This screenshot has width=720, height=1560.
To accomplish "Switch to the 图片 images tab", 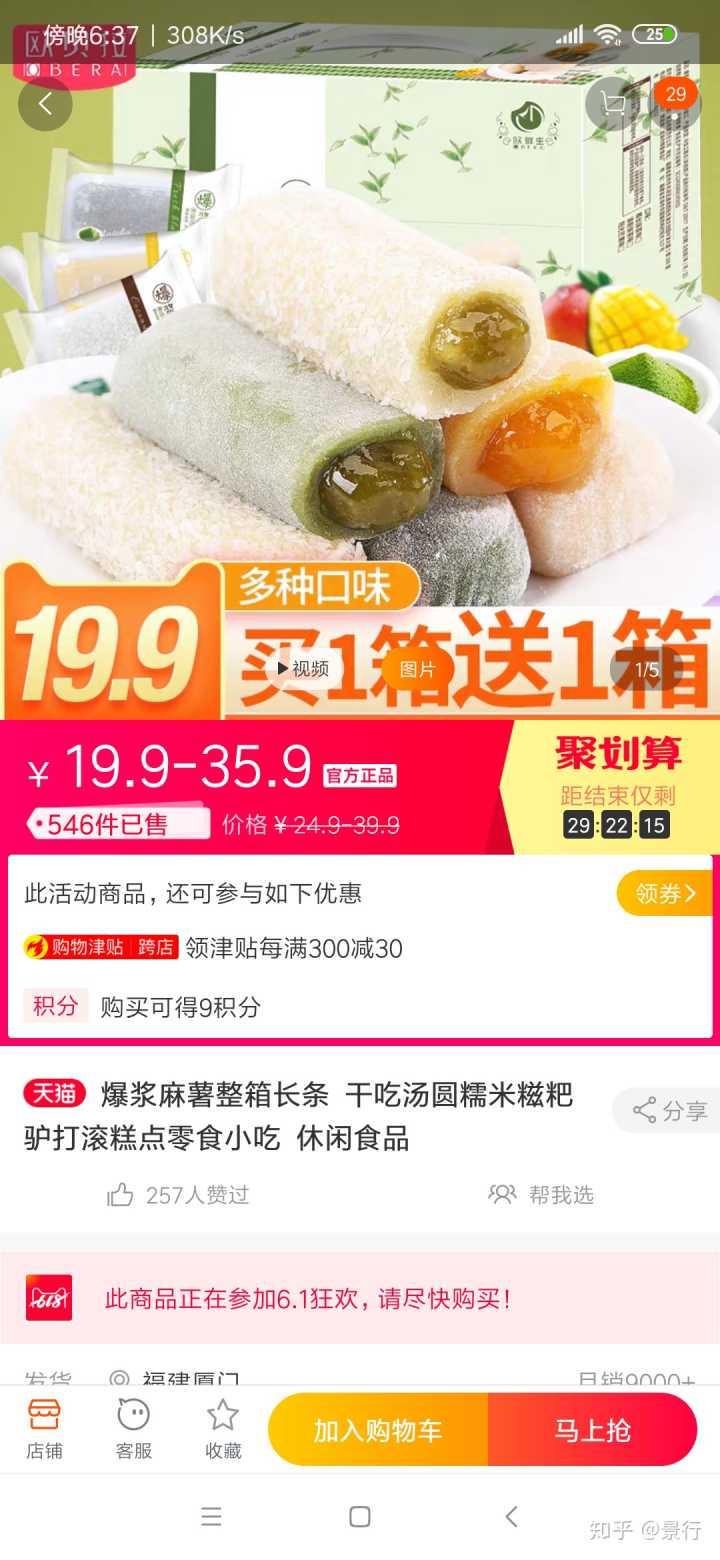I will pos(417,669).
